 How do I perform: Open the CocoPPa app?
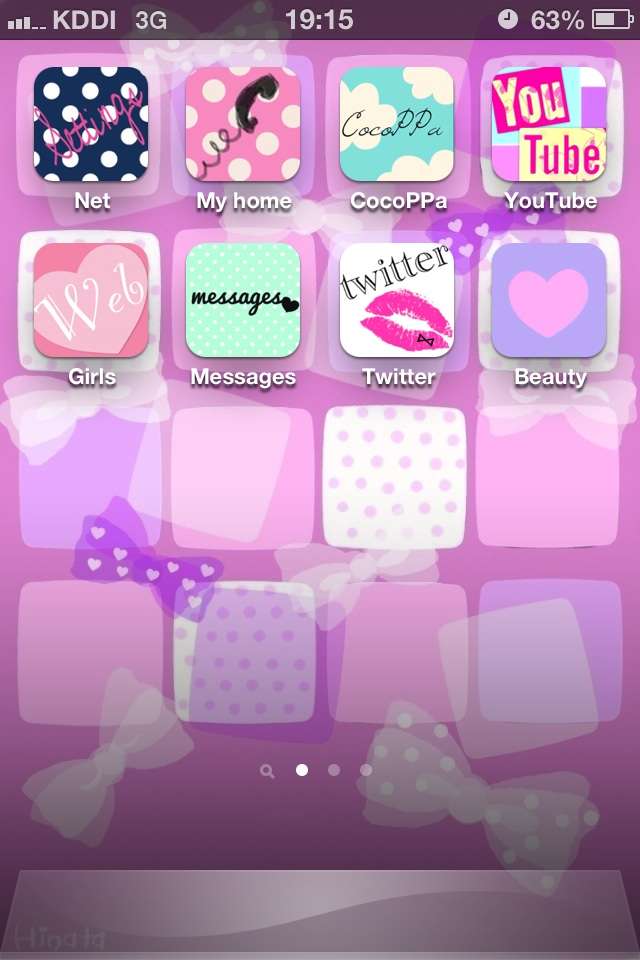(x=397, y=124)
